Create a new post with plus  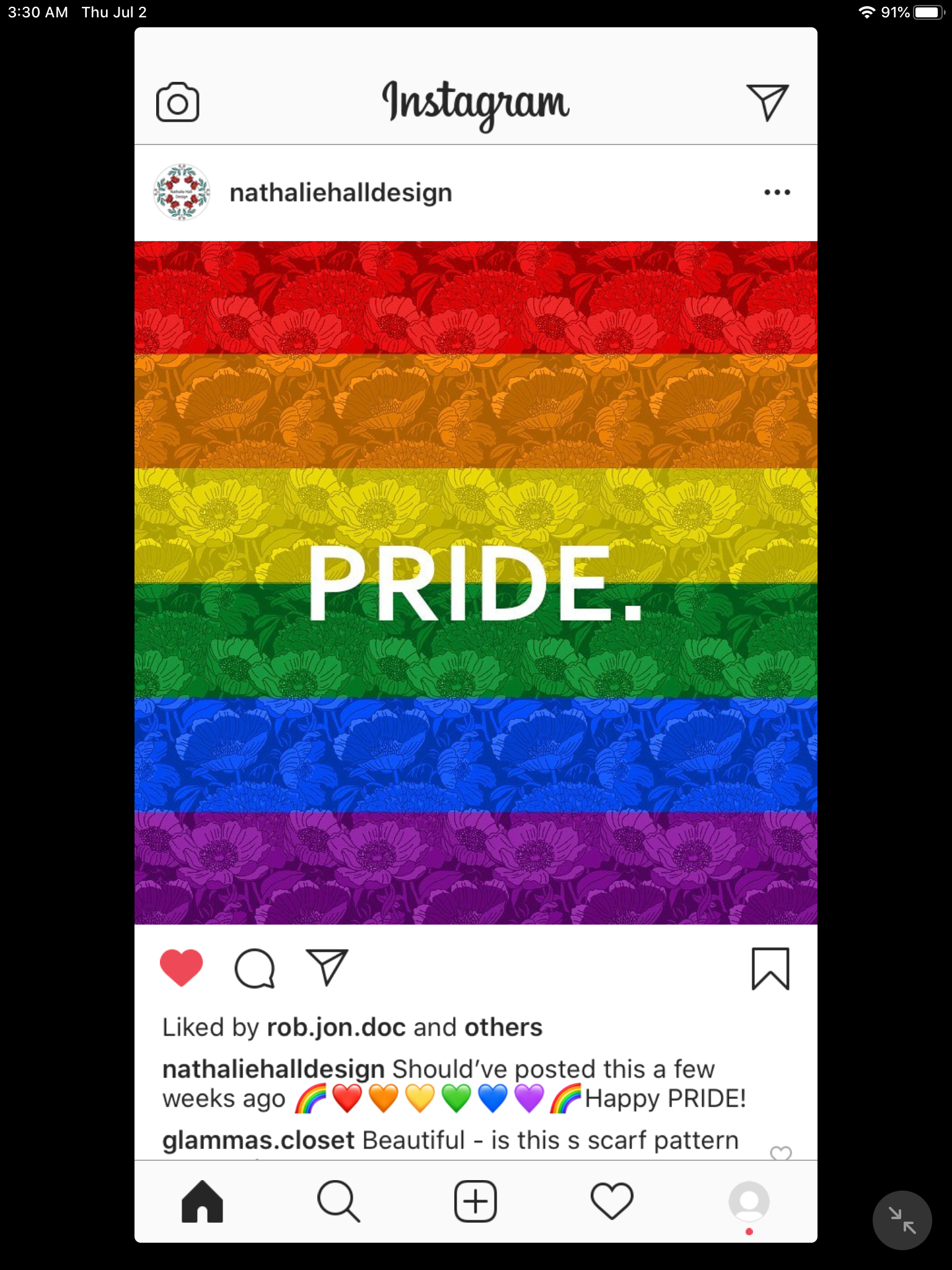(475, 1202)
